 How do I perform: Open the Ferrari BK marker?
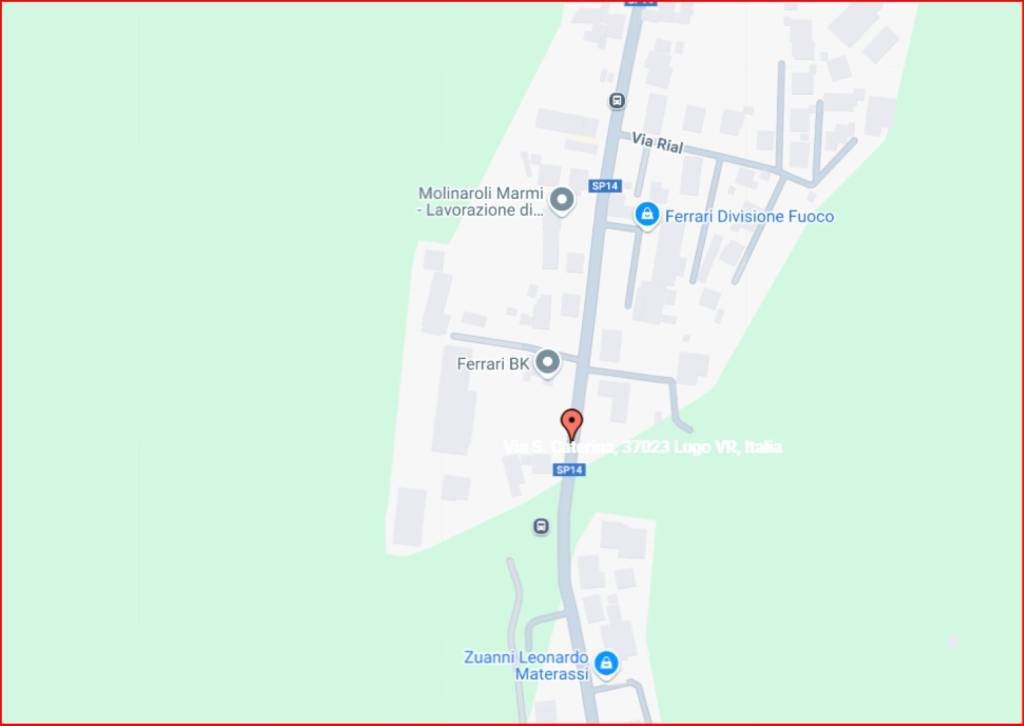pos(547,362)
